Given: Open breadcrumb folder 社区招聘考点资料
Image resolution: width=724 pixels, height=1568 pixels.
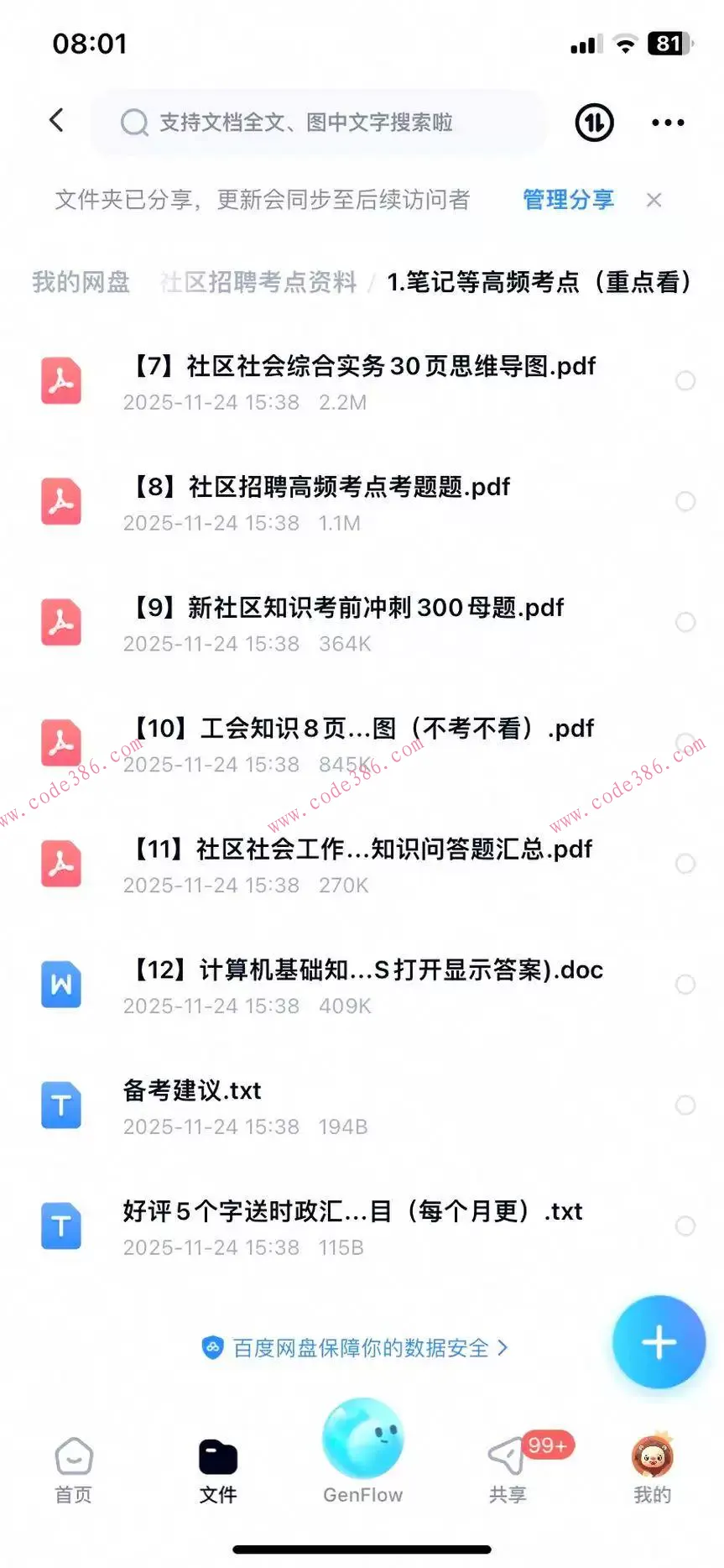Looking at the screenshot, I should 258,282.
